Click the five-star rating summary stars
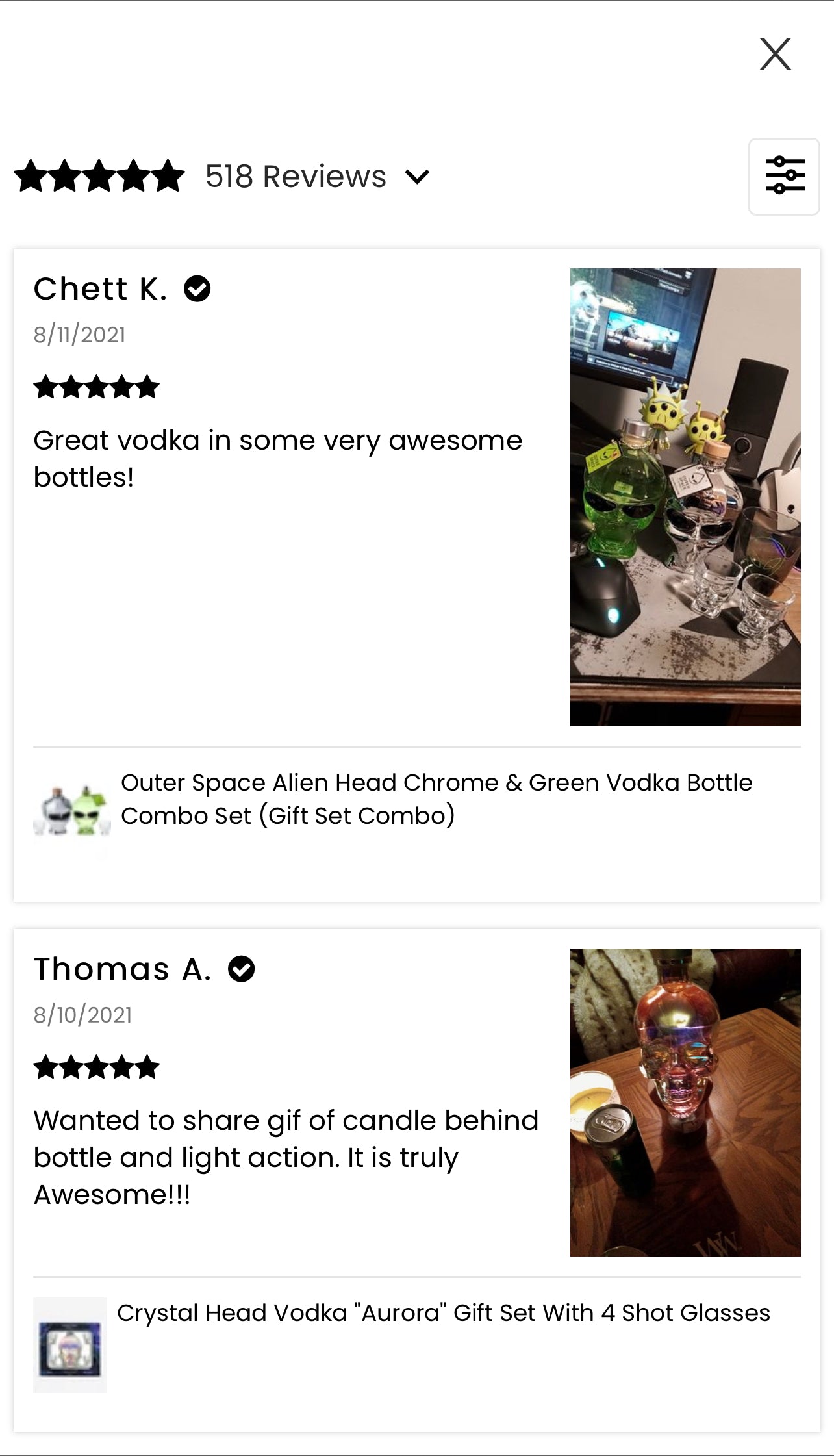The width and height of the screenshot is (834, 1456). pyautogui.click(x=97, y=176)
